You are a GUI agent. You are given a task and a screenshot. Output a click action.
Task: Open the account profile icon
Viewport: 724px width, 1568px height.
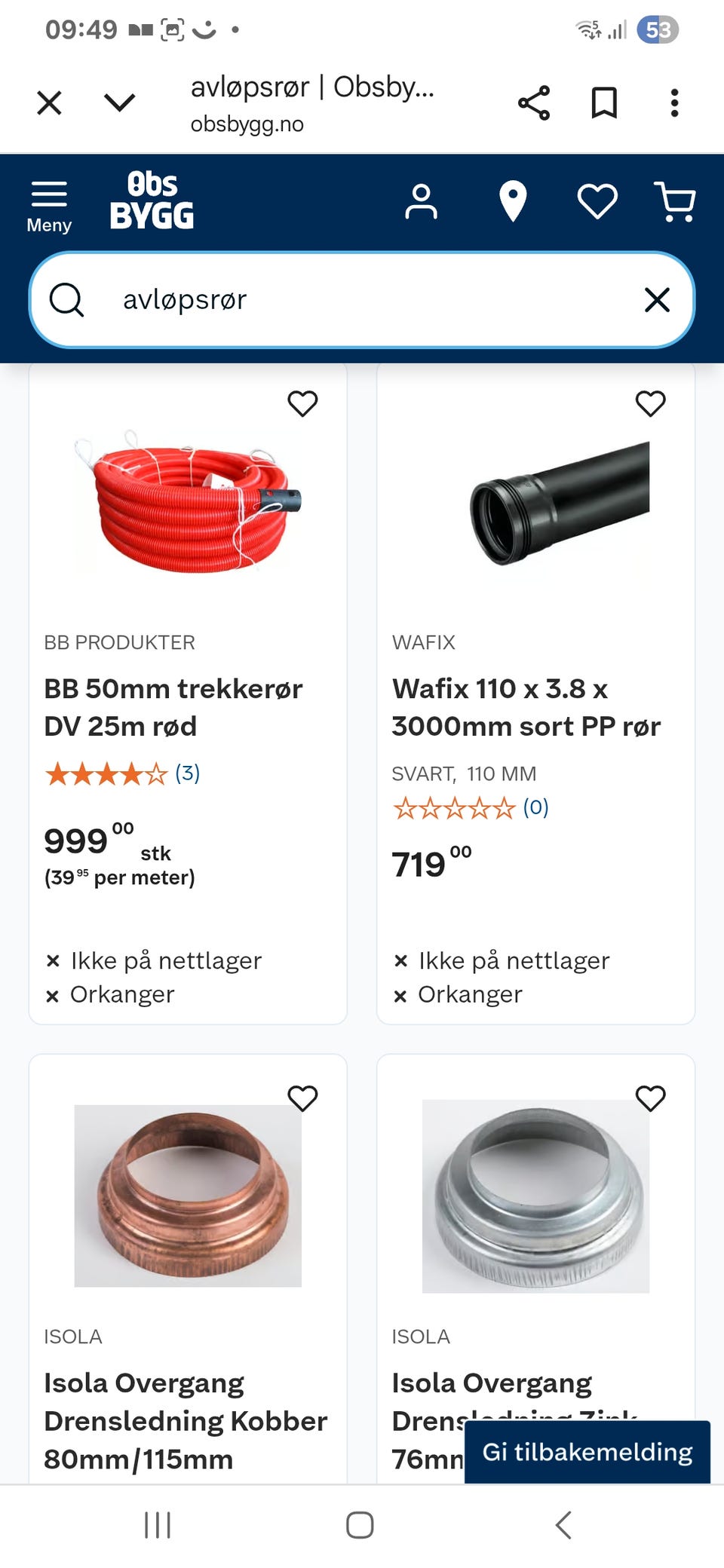(x=422, y=201)
